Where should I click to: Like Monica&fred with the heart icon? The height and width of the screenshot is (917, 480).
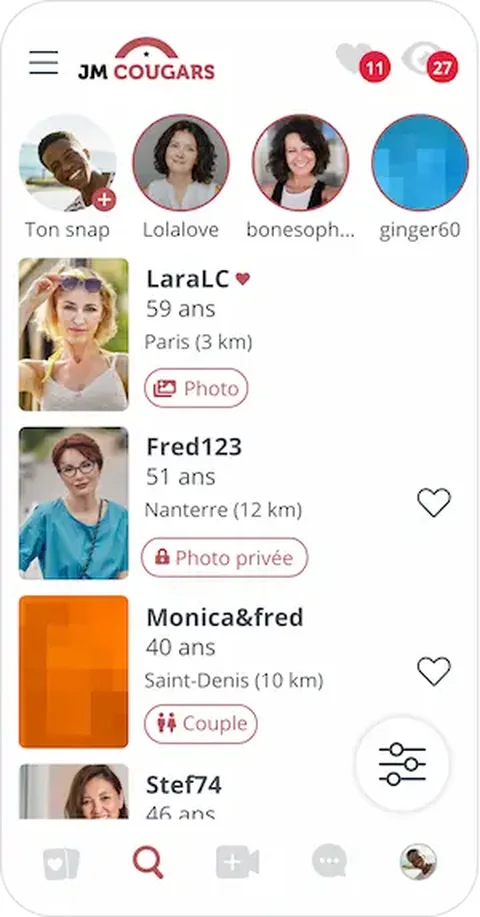[x=434, y=671]
